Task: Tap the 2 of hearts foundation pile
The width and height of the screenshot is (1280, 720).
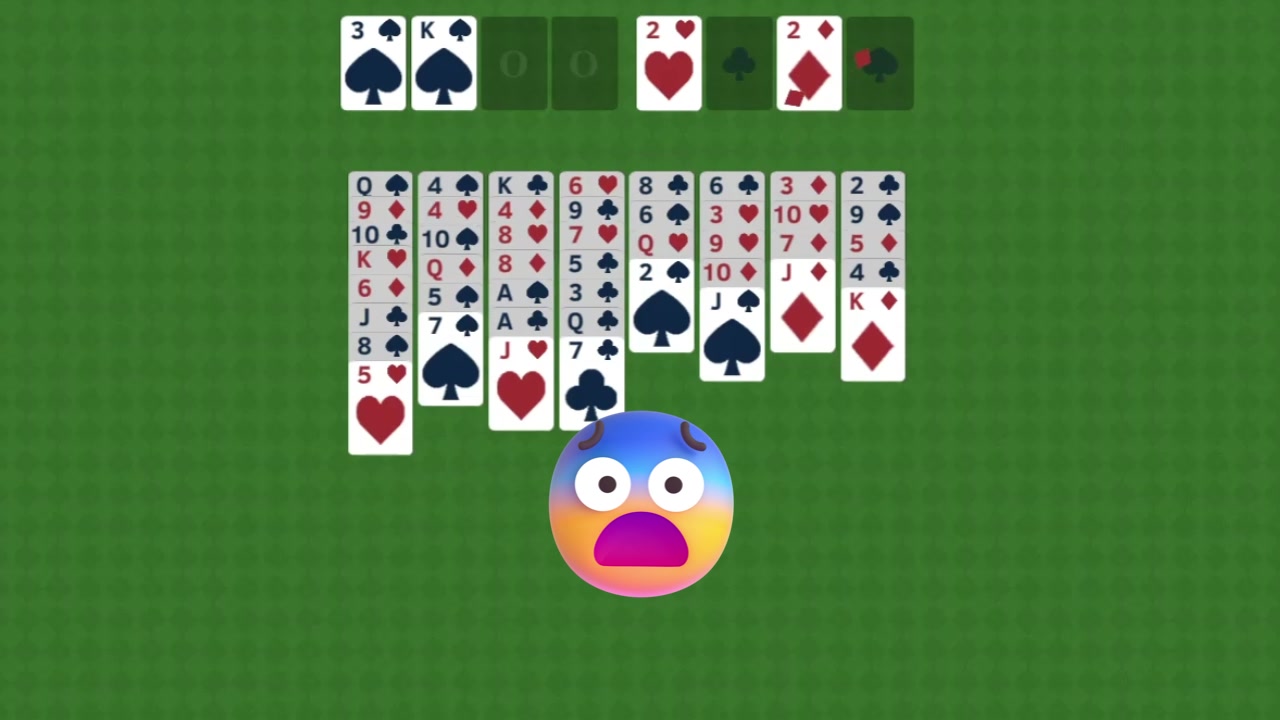Action: [x=669, y=63]
